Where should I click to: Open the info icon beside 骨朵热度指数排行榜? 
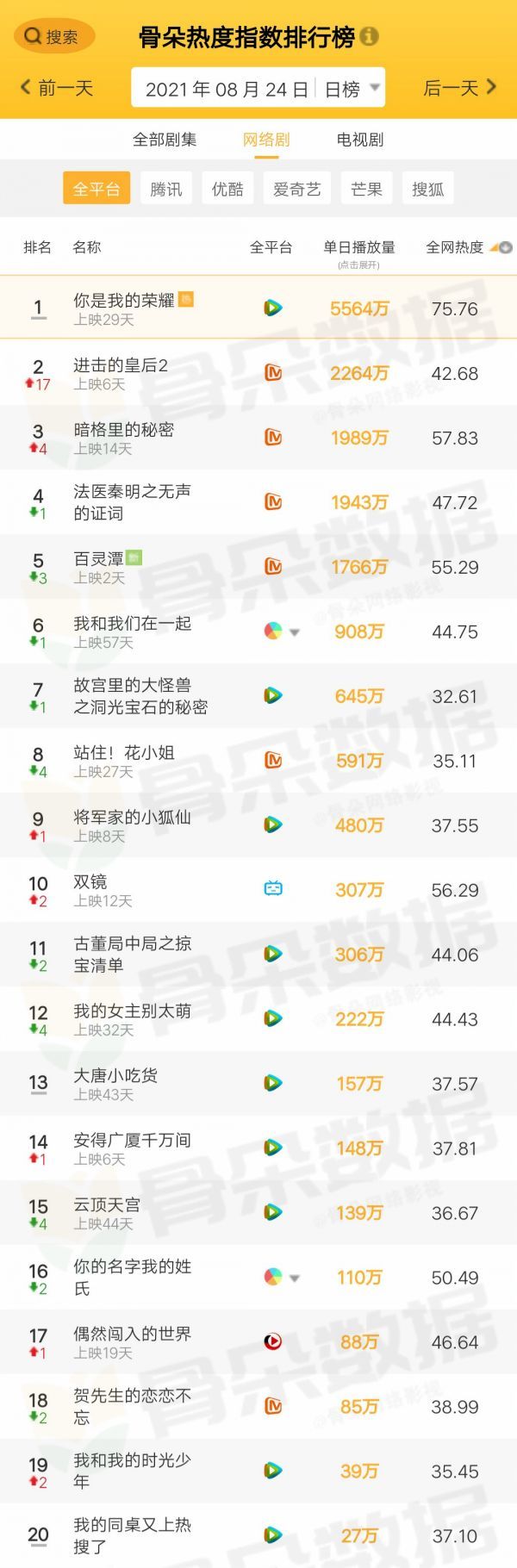(370, 36)
